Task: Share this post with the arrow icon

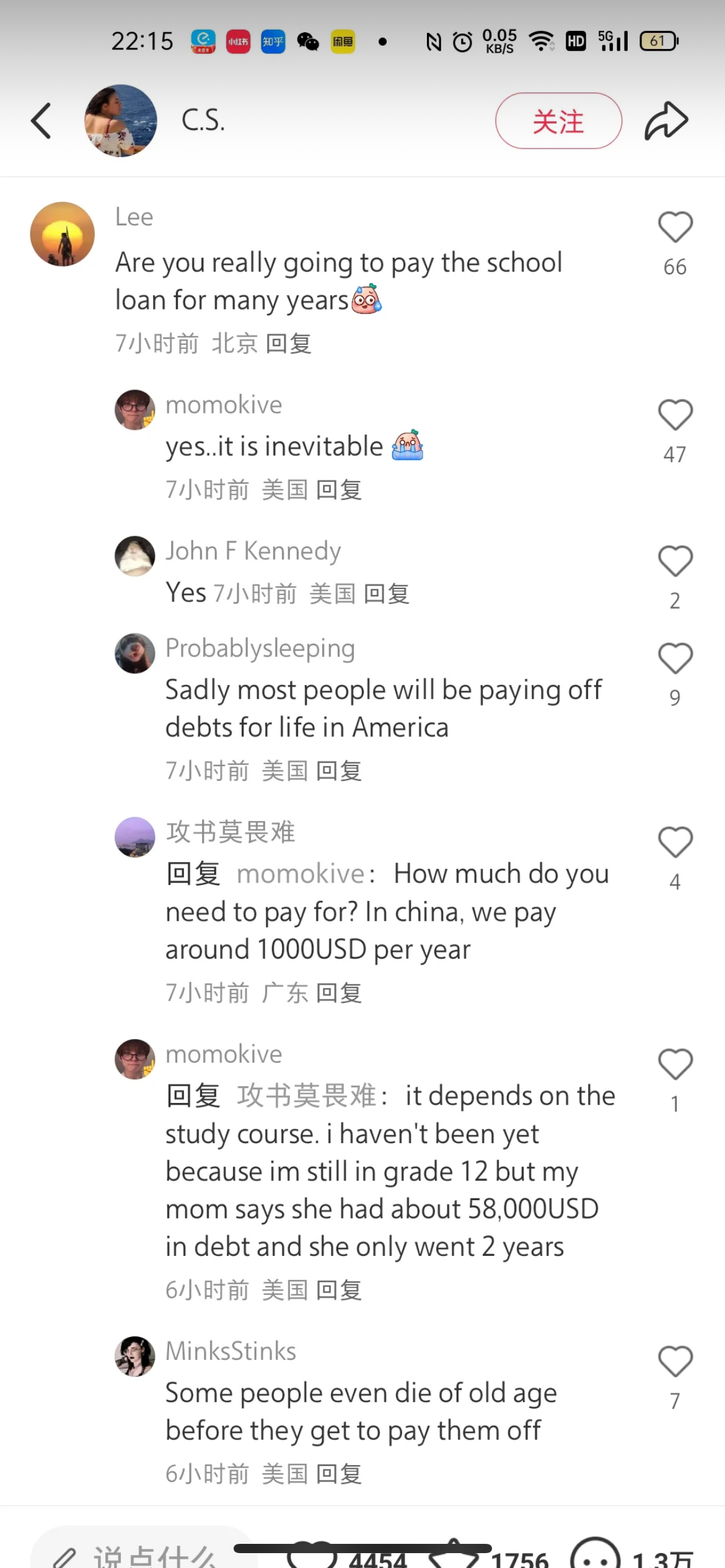Action: [666, 121]
